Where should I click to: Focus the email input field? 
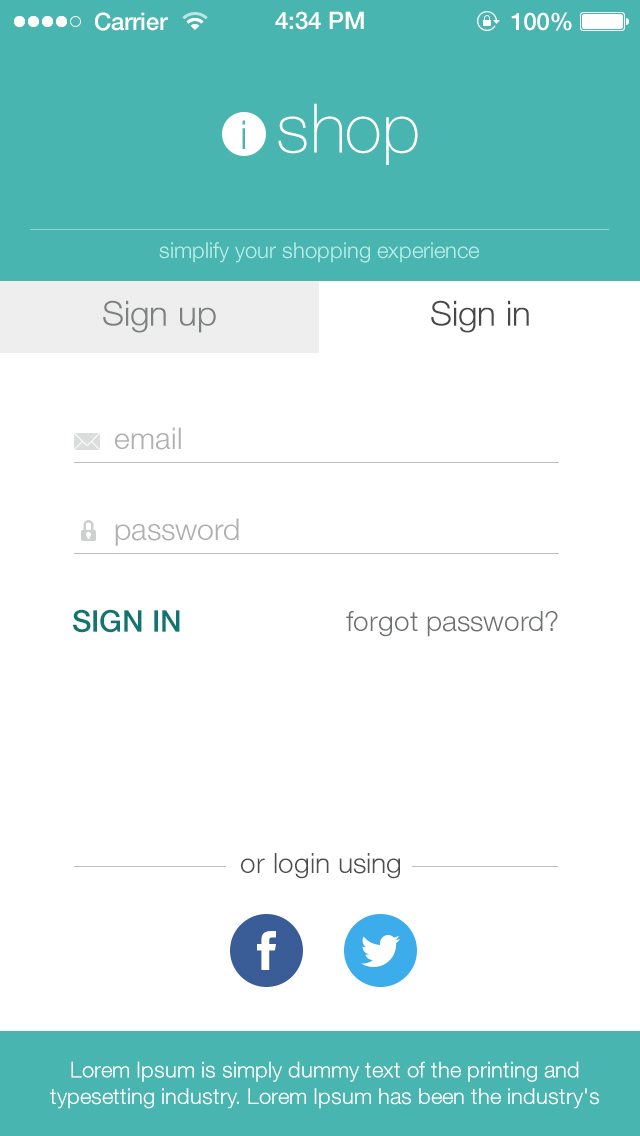pyautogui.click(x=316, y=440)
